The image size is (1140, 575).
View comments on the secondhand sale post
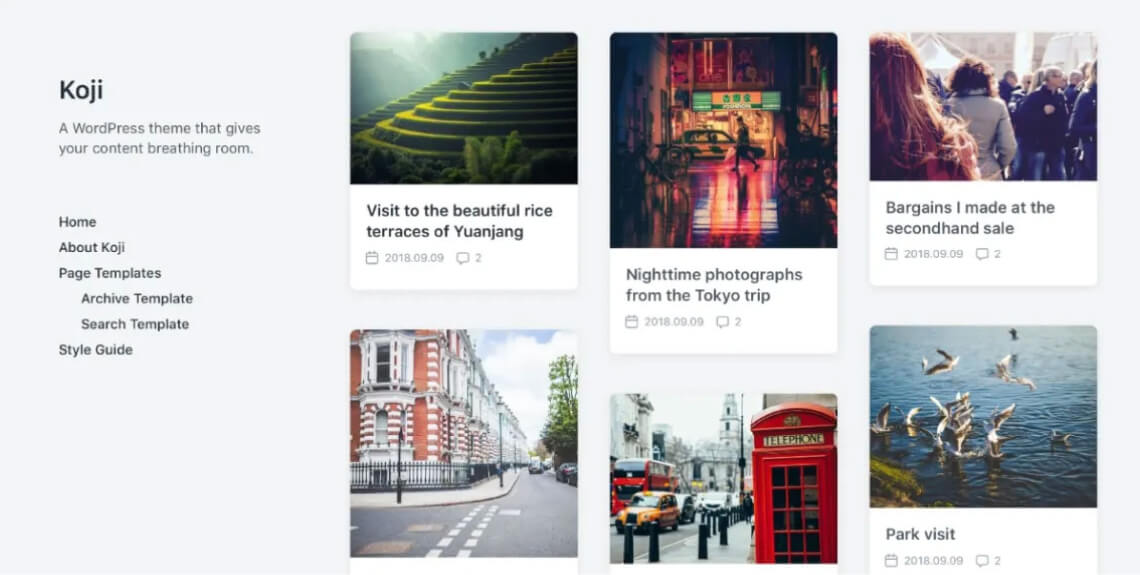tap(988, 254)
